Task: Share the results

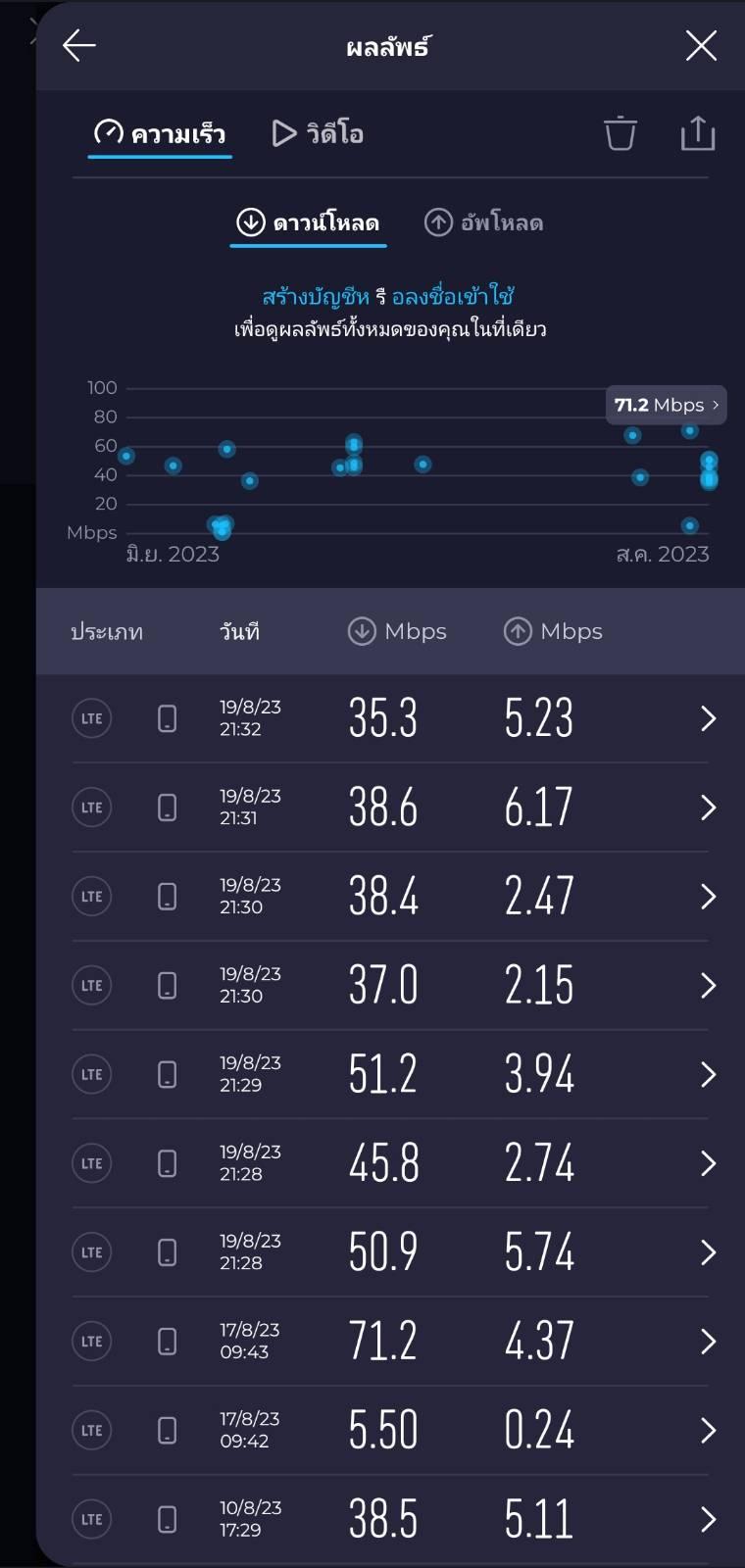Action: [698, 133]
